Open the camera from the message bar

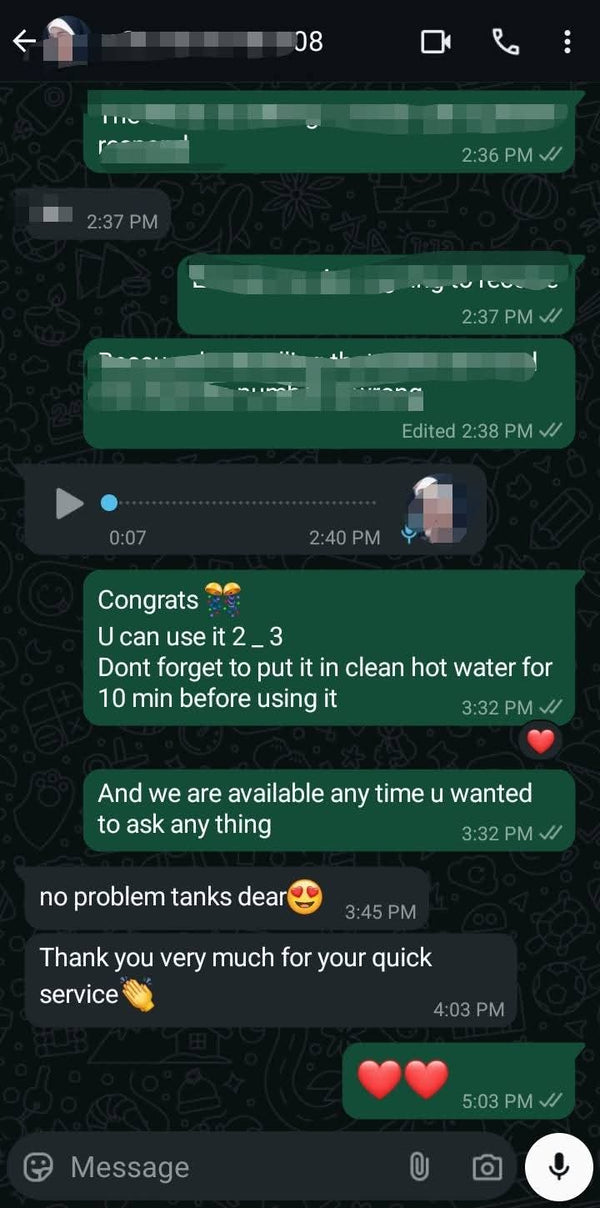[x=487, y=1167]
